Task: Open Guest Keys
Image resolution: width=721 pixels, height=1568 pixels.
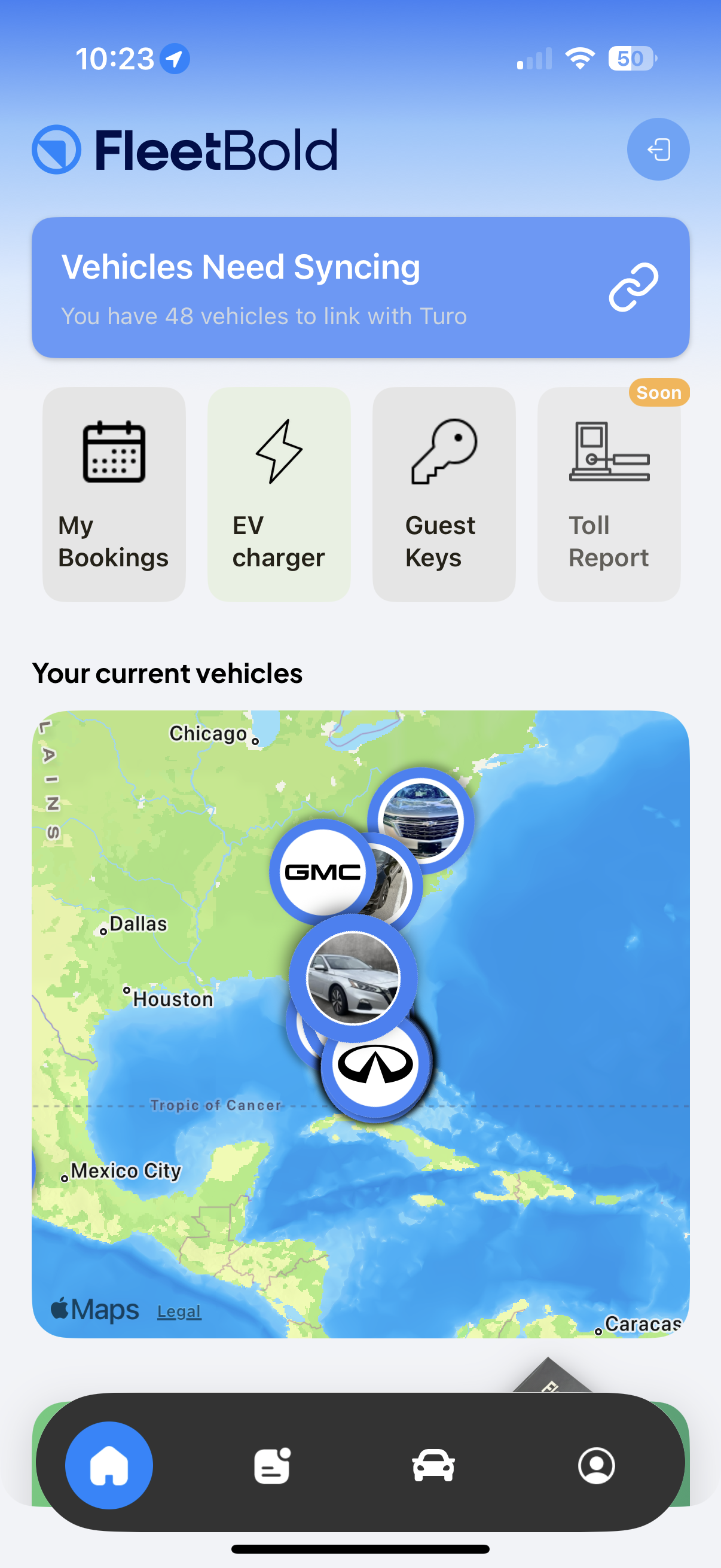Action: (x=444, y=493)
